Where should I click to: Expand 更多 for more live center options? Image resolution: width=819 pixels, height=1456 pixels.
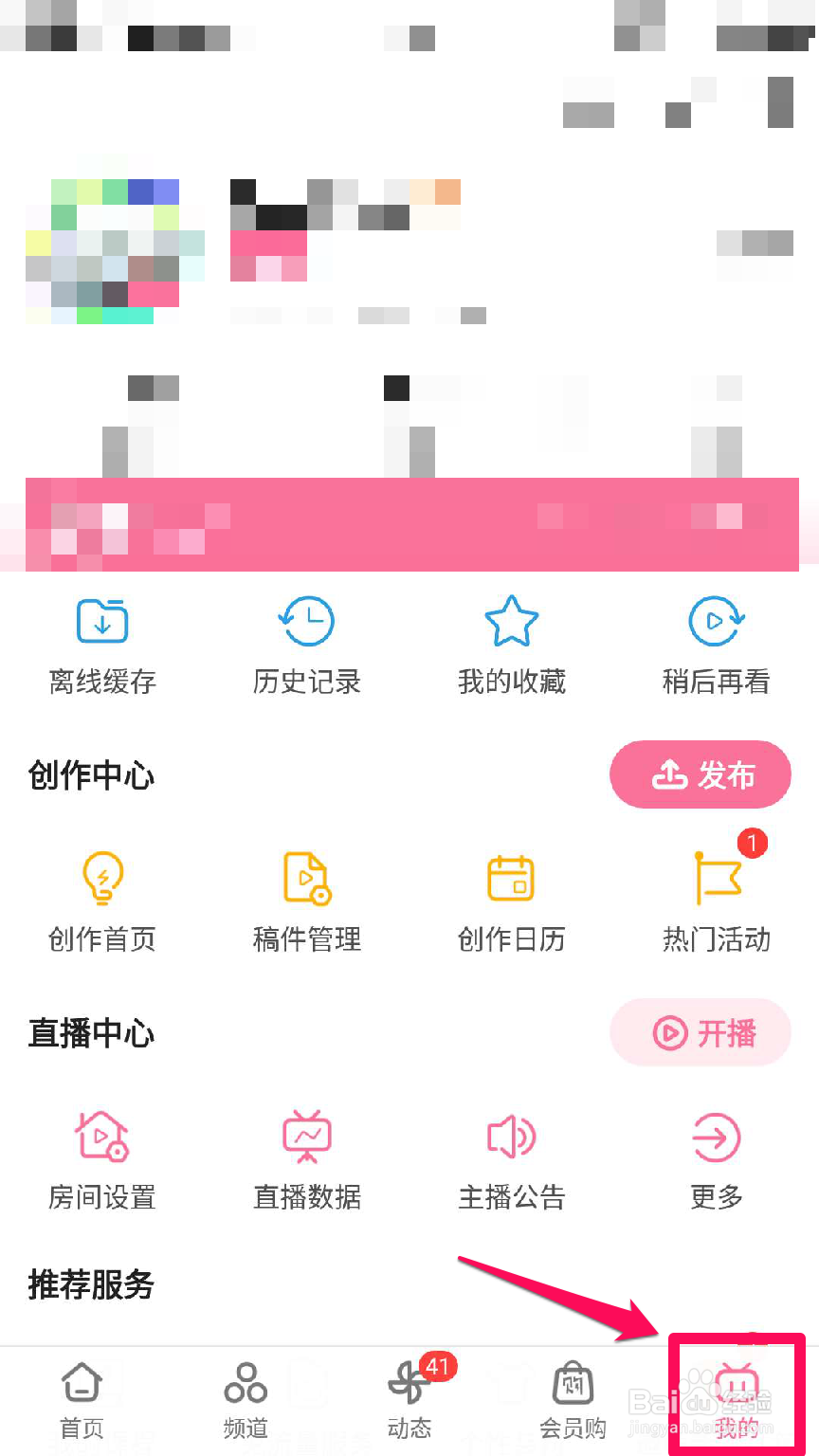[x=716, y=1158]
